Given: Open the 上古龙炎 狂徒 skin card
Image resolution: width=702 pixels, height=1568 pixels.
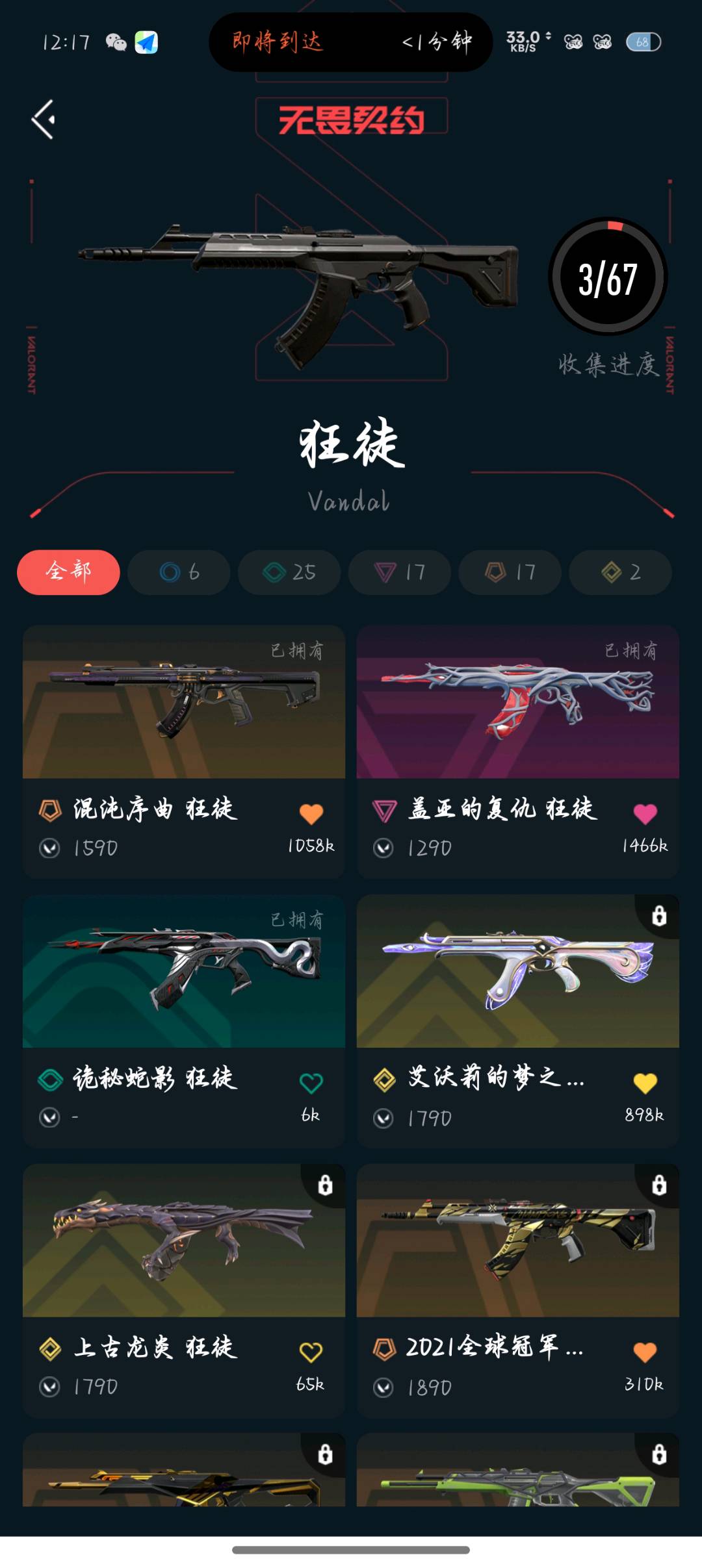Looking at the screenshot, I should [184, 1290].
